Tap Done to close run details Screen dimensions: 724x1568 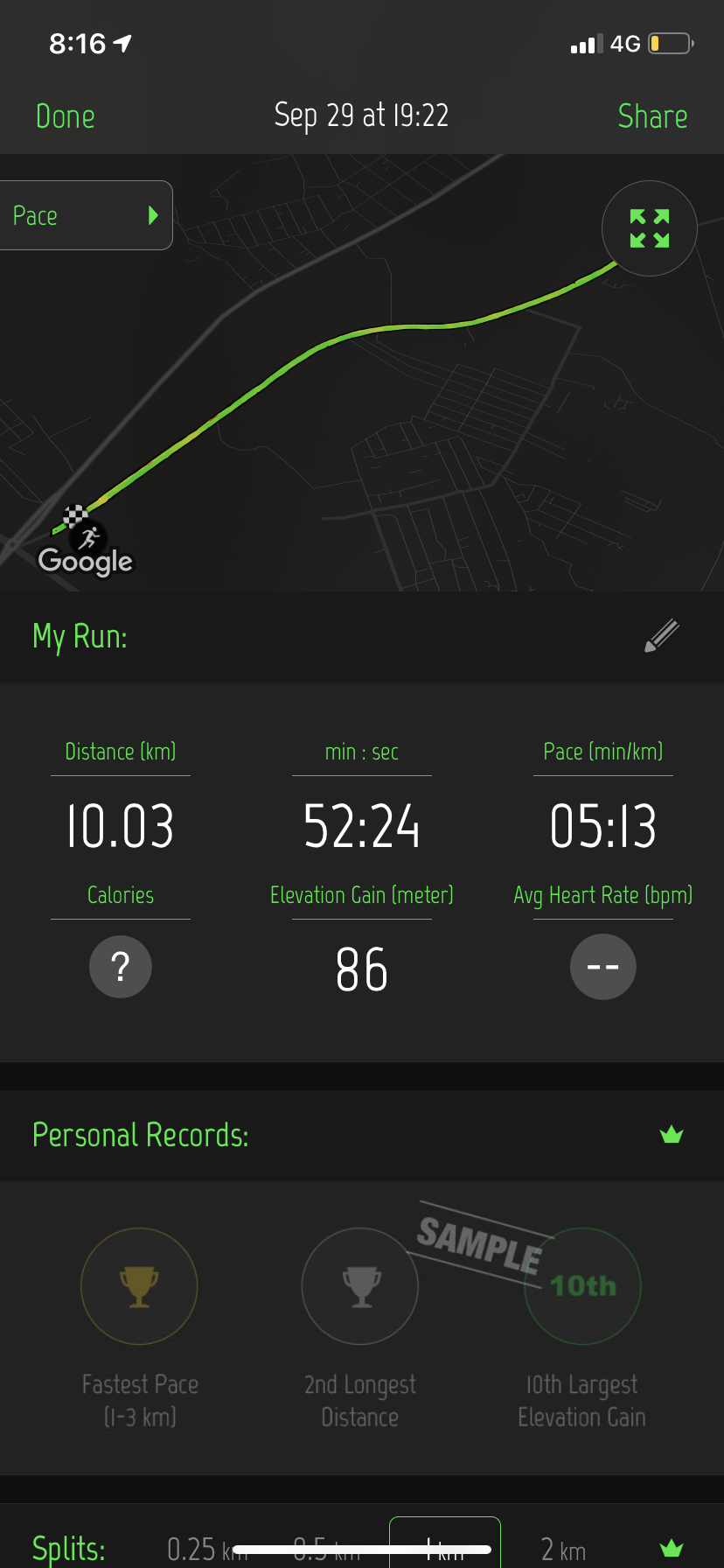pos(66,116)
